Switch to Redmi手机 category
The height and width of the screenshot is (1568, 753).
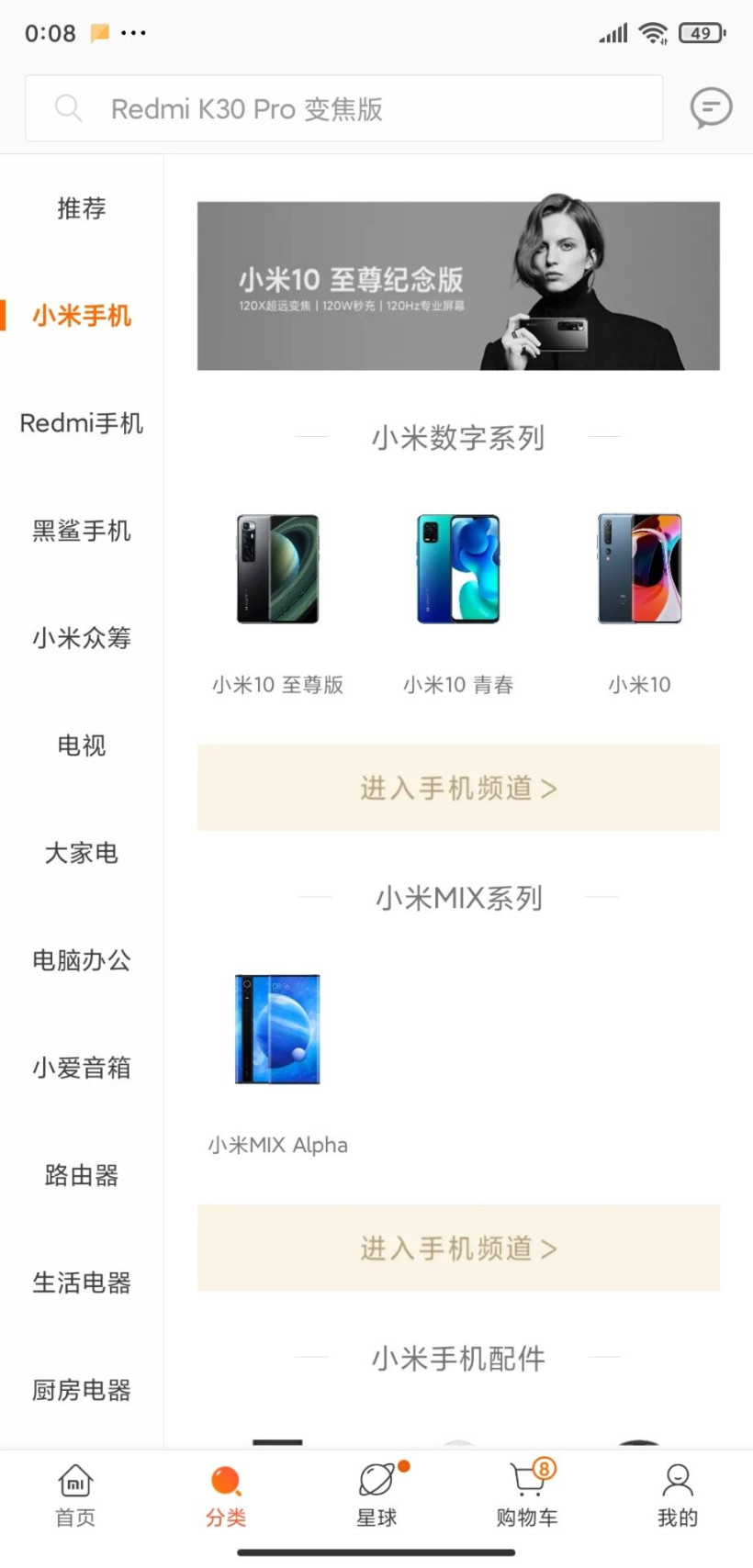point(82,423)
